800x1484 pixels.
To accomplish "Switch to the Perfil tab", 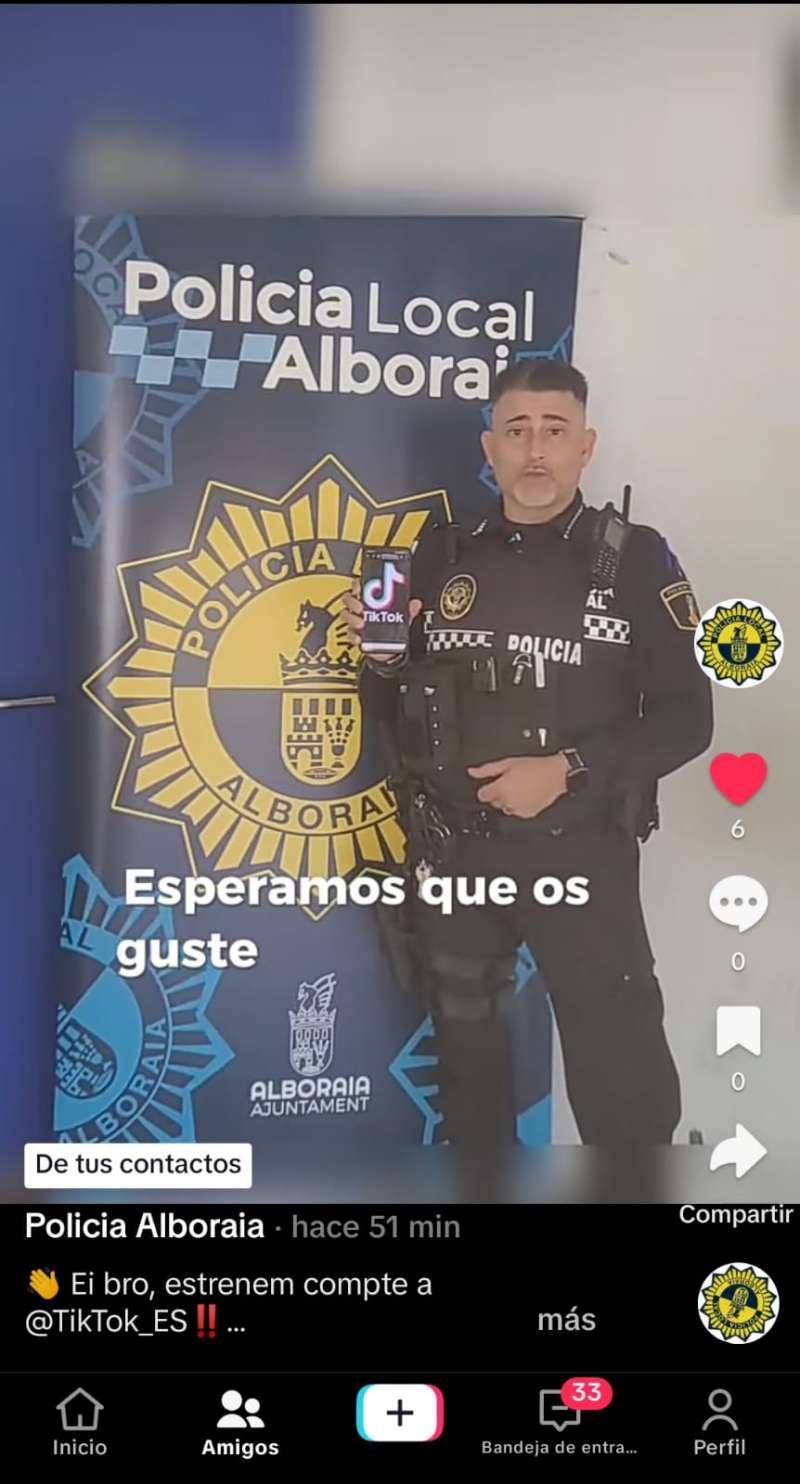I will pos(719,1422).
